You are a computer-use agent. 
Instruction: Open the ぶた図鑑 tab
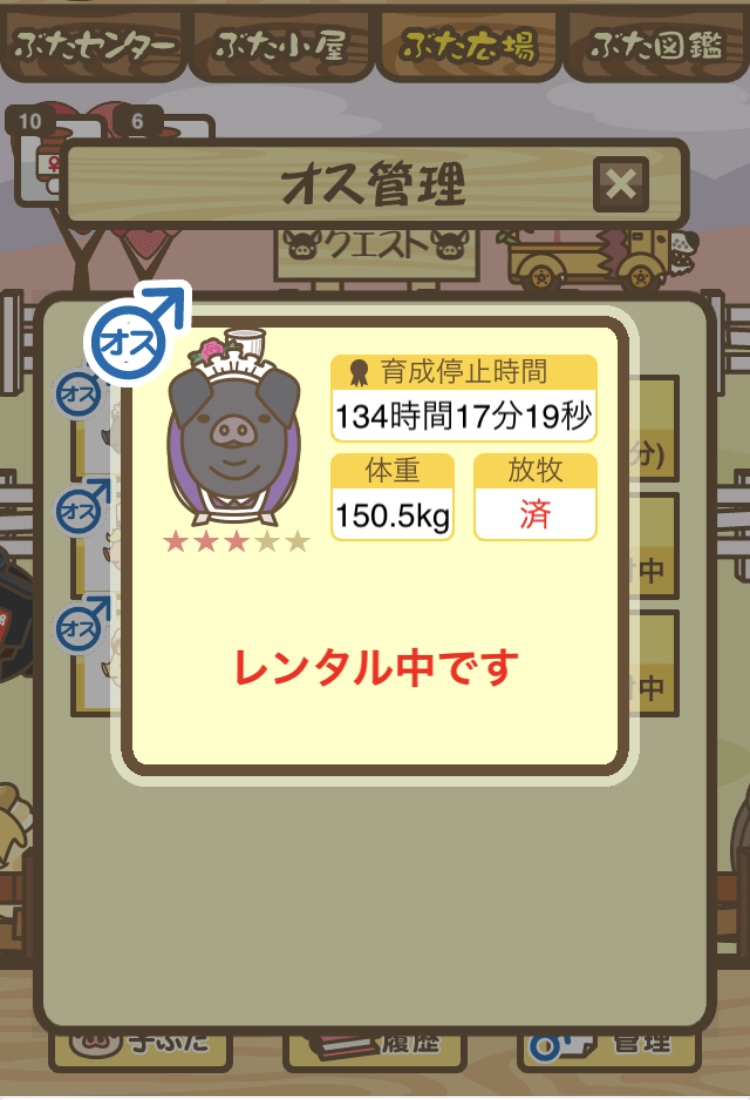656,47
